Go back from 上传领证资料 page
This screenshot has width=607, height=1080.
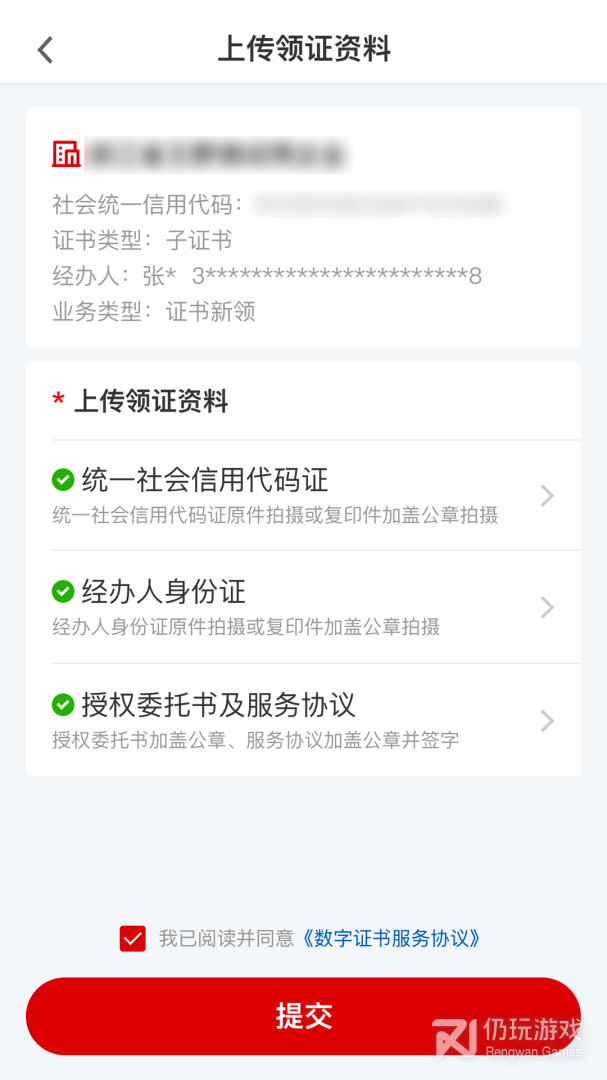point(45,50)
